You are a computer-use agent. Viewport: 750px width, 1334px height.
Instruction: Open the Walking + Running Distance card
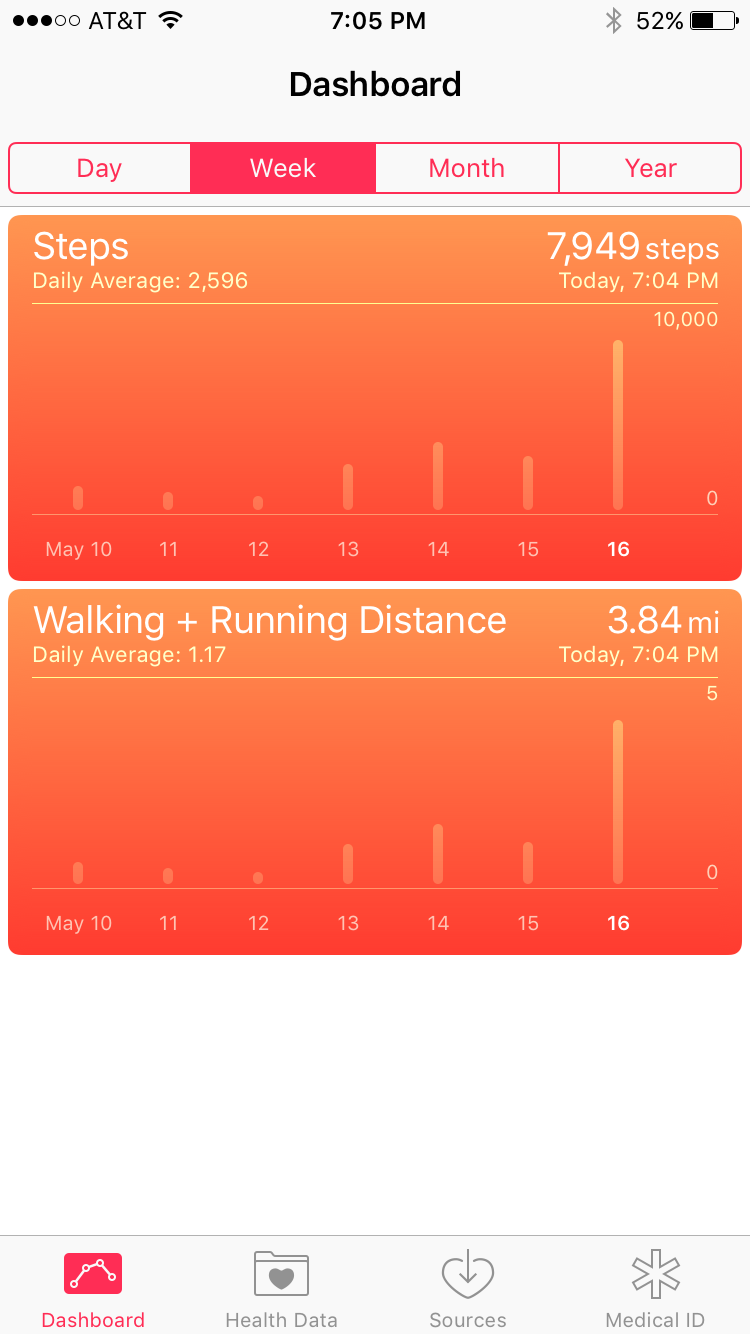click(x=375, y=772)
